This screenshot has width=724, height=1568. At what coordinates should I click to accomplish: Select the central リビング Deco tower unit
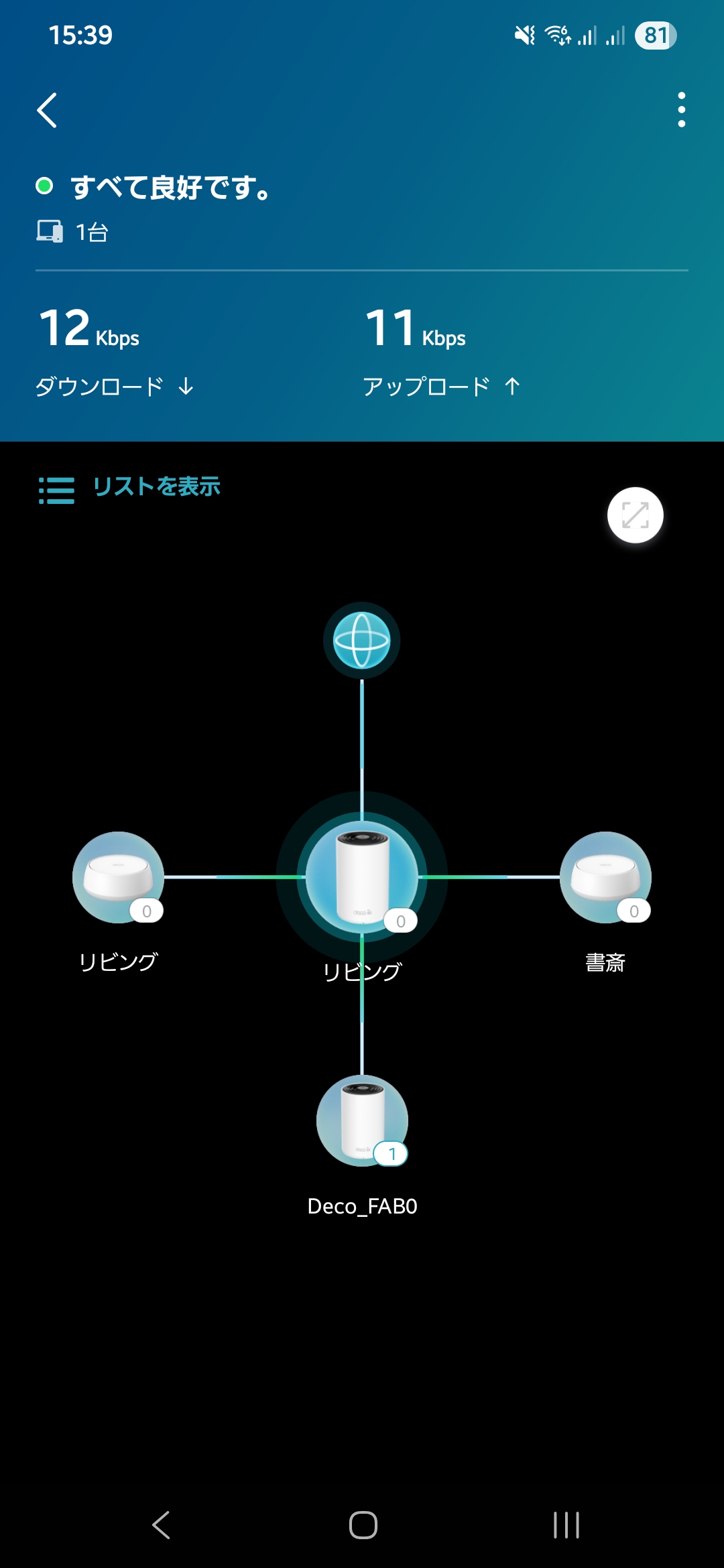click(362, 876)
